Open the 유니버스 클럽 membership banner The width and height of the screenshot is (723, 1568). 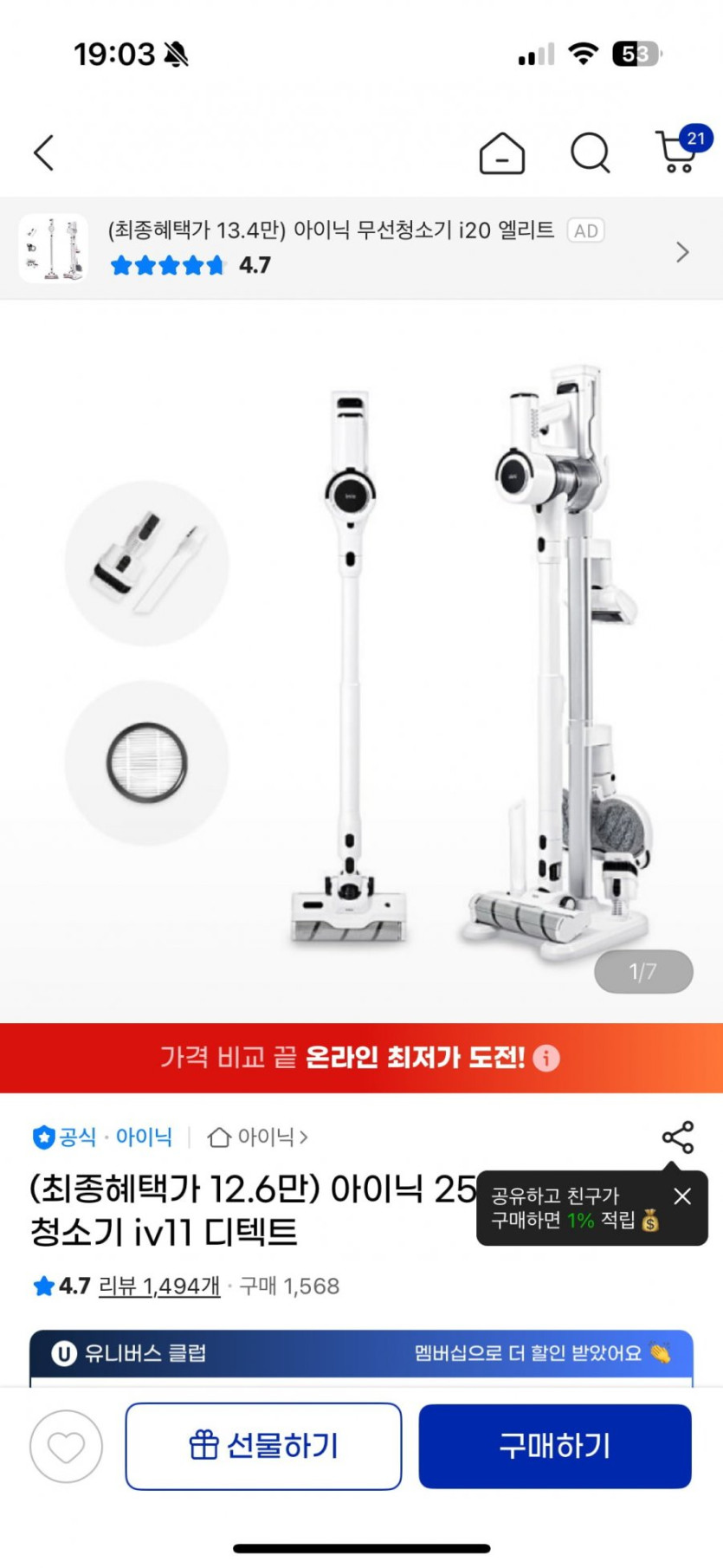(x=361, y=1353)
